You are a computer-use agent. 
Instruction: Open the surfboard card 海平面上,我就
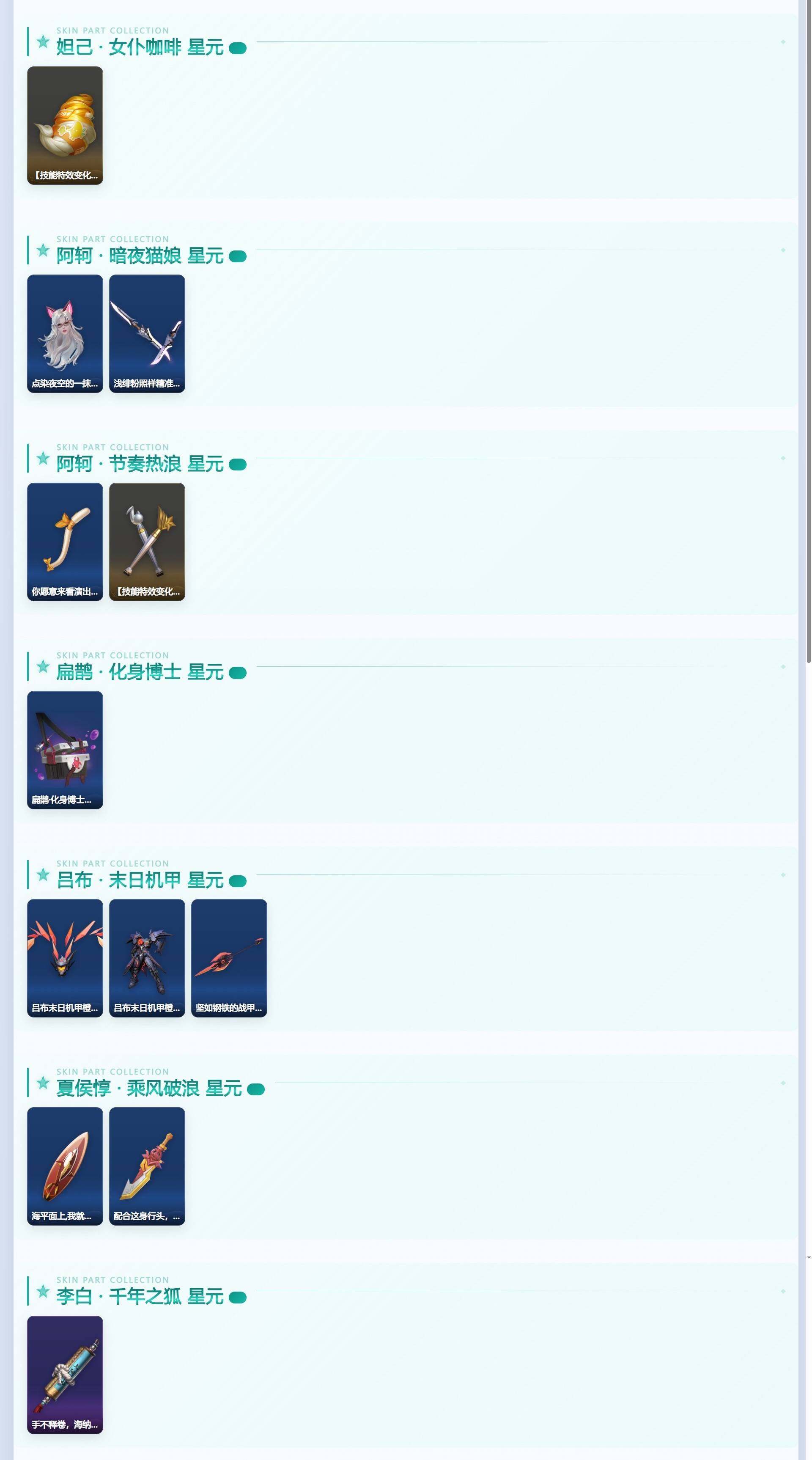point(65,1166)
